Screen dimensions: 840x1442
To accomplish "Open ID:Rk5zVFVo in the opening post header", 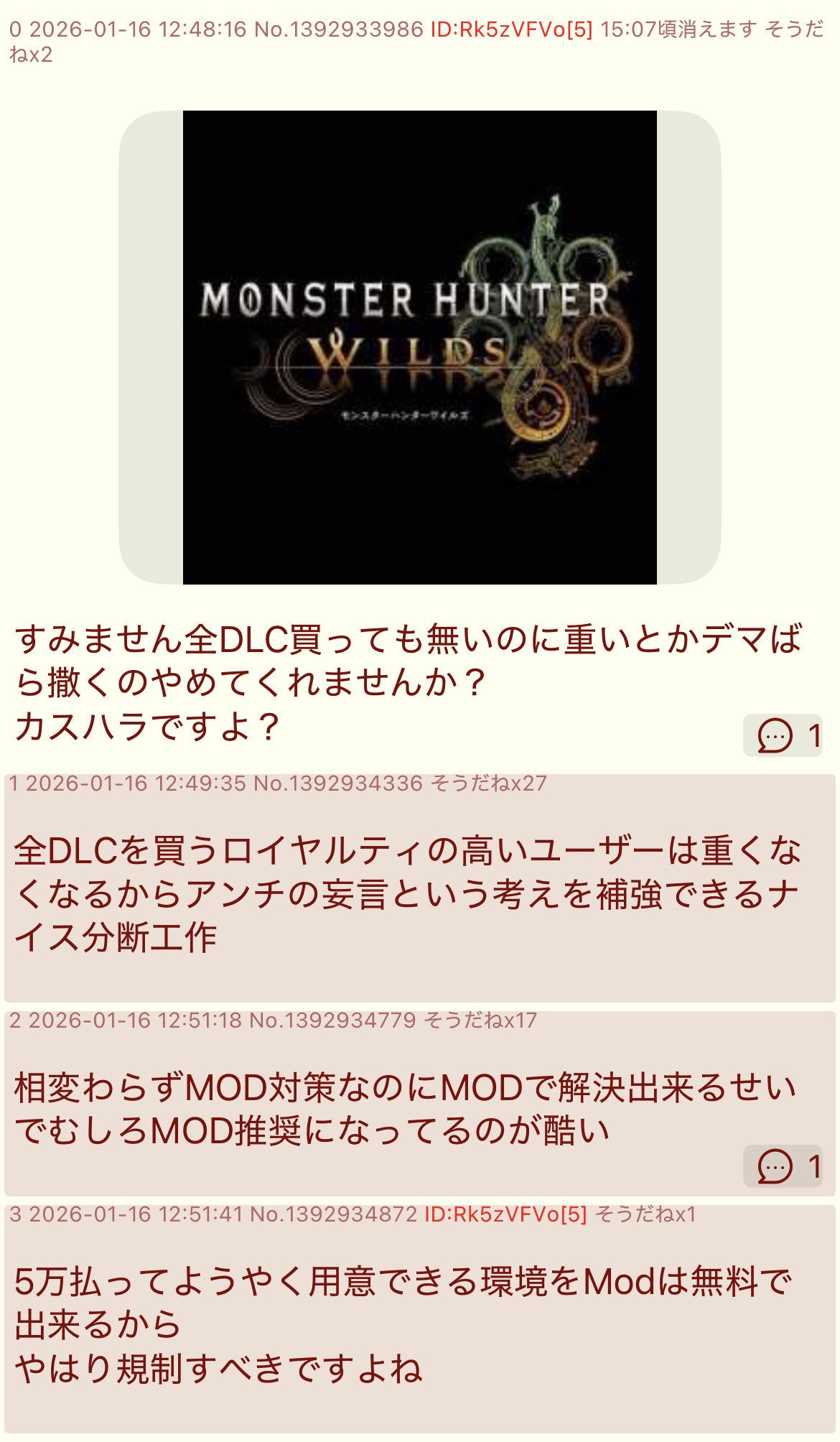I will pos(511,29).
